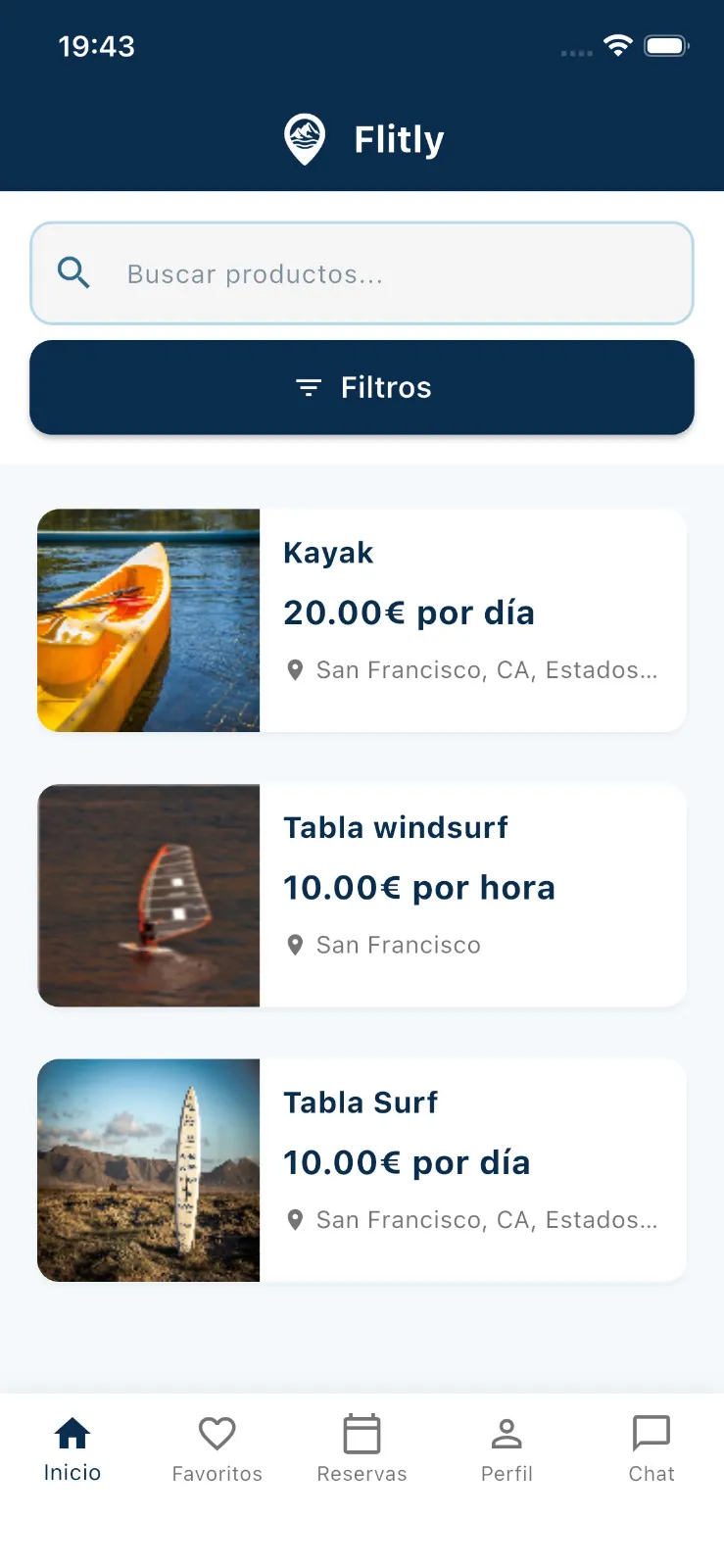724x1568 pixels.
Task: Tap the filter lines icon inside Filtros button
Action: [308, 387]
